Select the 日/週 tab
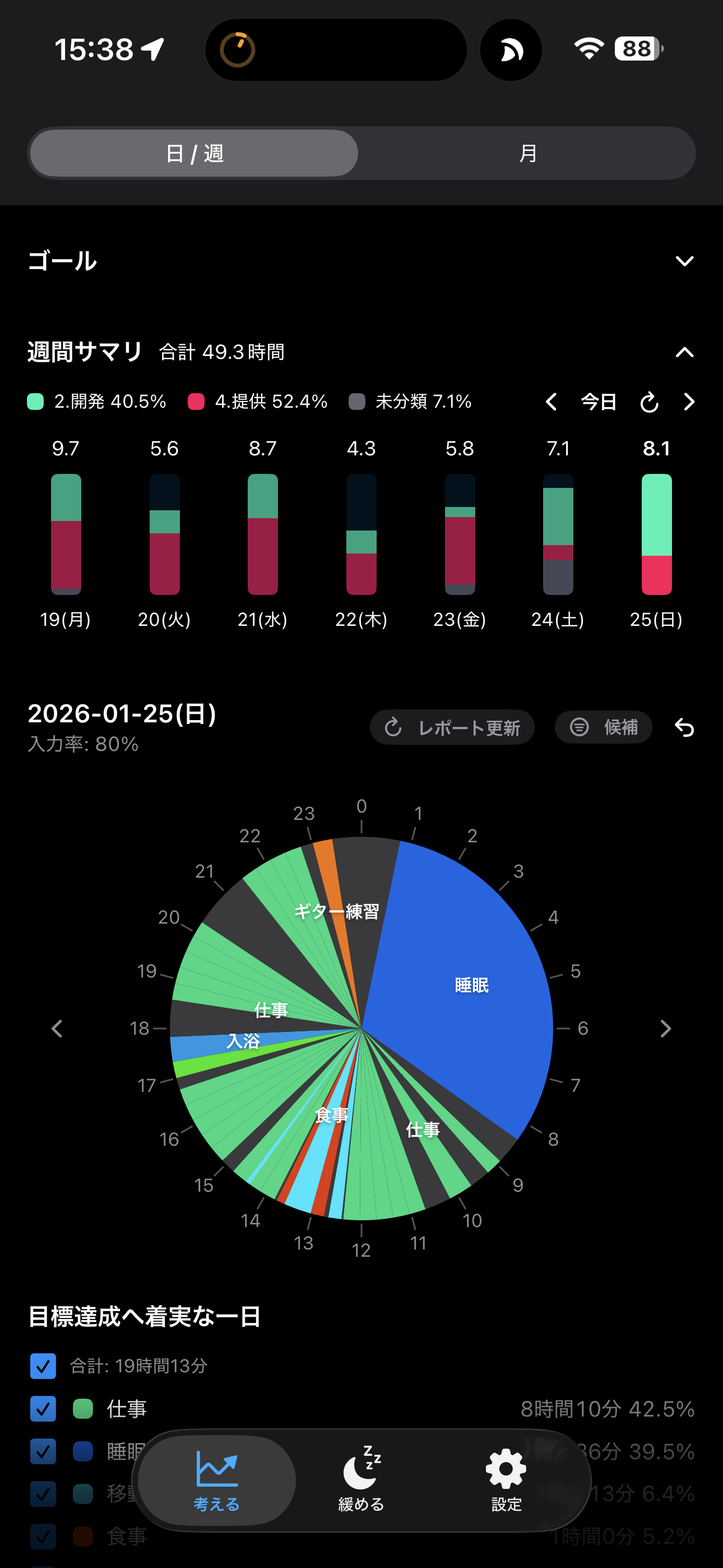Image resolution: width=723 pixels, height=1568 pixels. pos(193,154)
